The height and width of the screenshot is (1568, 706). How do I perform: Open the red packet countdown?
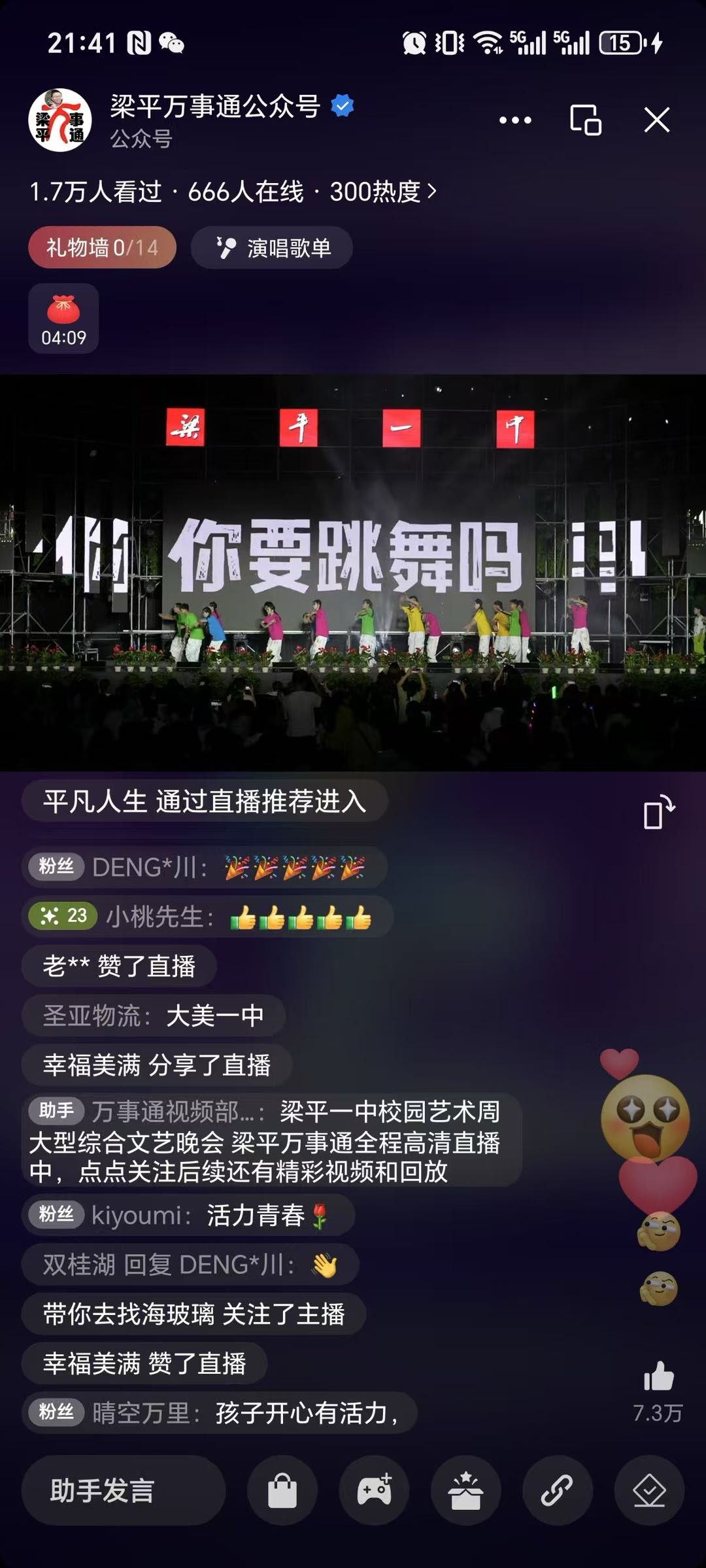pyautogui.click(x=63, y=318)
